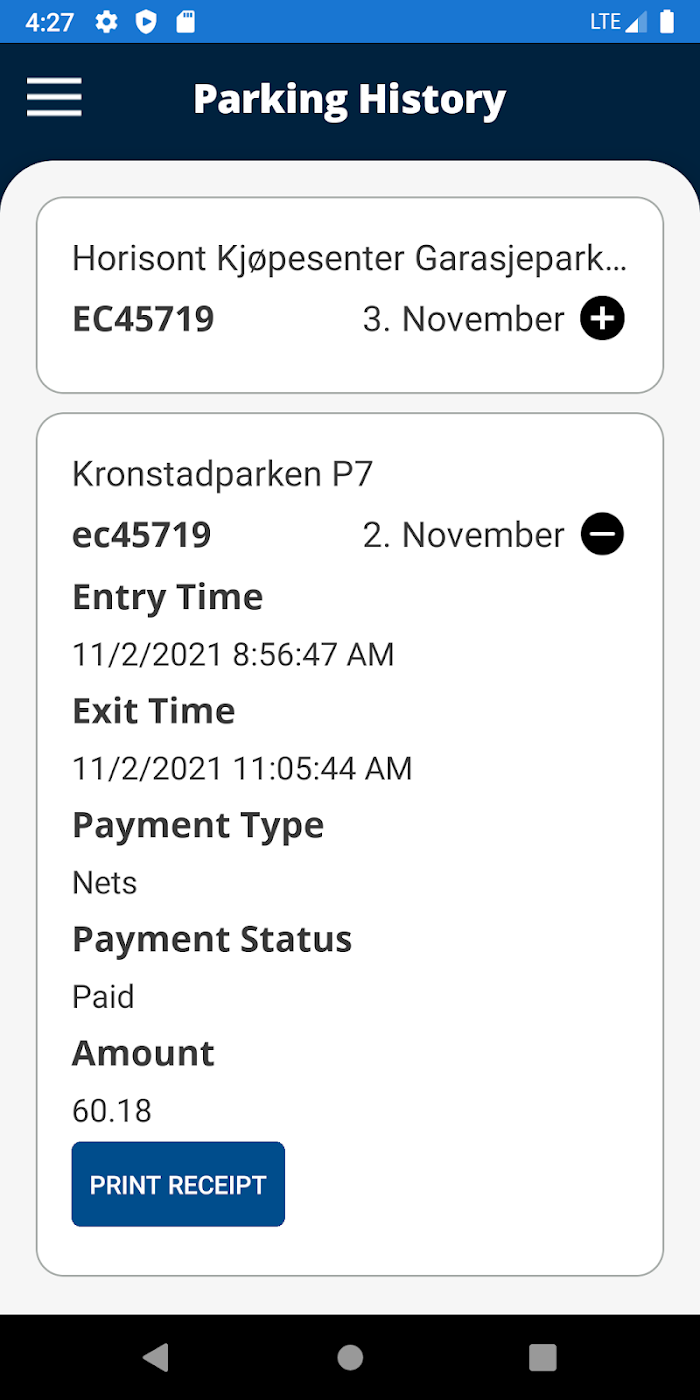Screen dimensions: 700x1400
Task: Collapse the Kronstadparken P7 entry
Action: click(603, 535)
